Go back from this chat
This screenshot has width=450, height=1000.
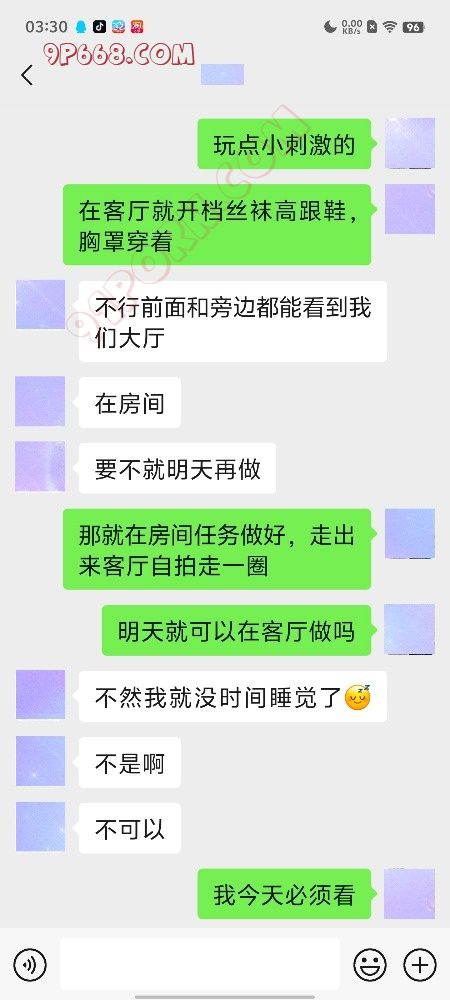point(27,75)
